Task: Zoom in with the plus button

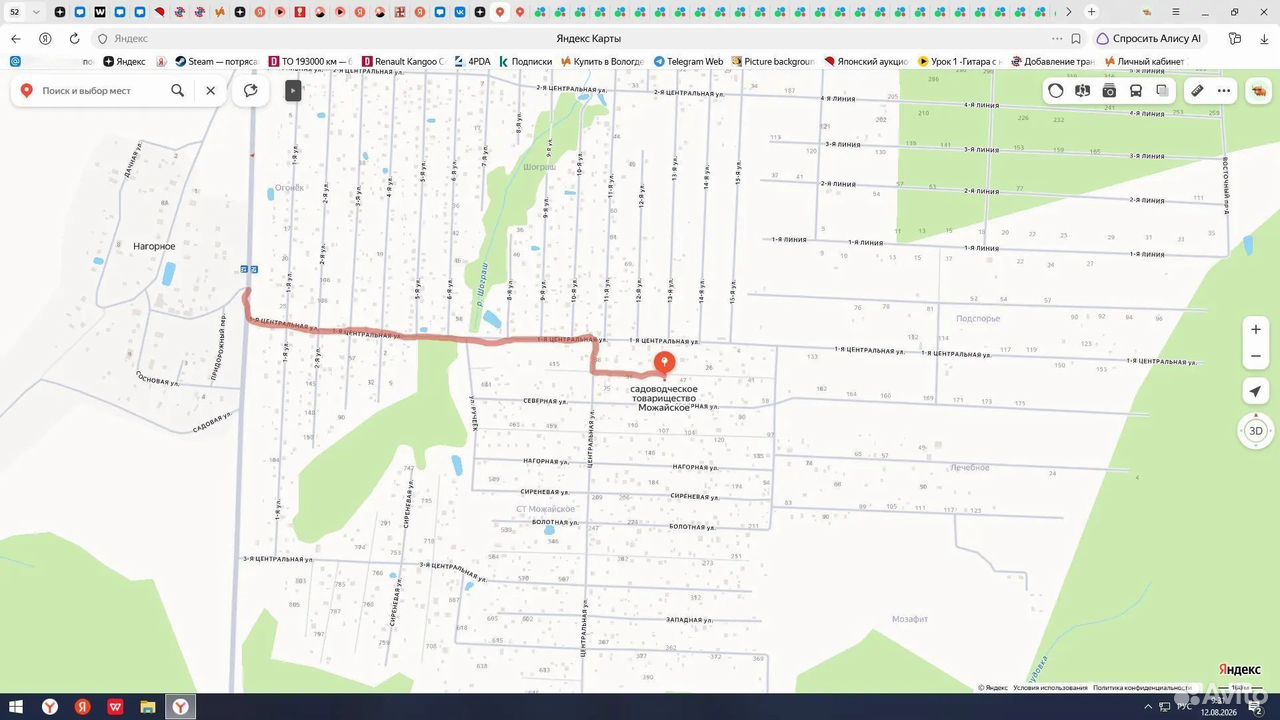Action: coord(1256,329)
